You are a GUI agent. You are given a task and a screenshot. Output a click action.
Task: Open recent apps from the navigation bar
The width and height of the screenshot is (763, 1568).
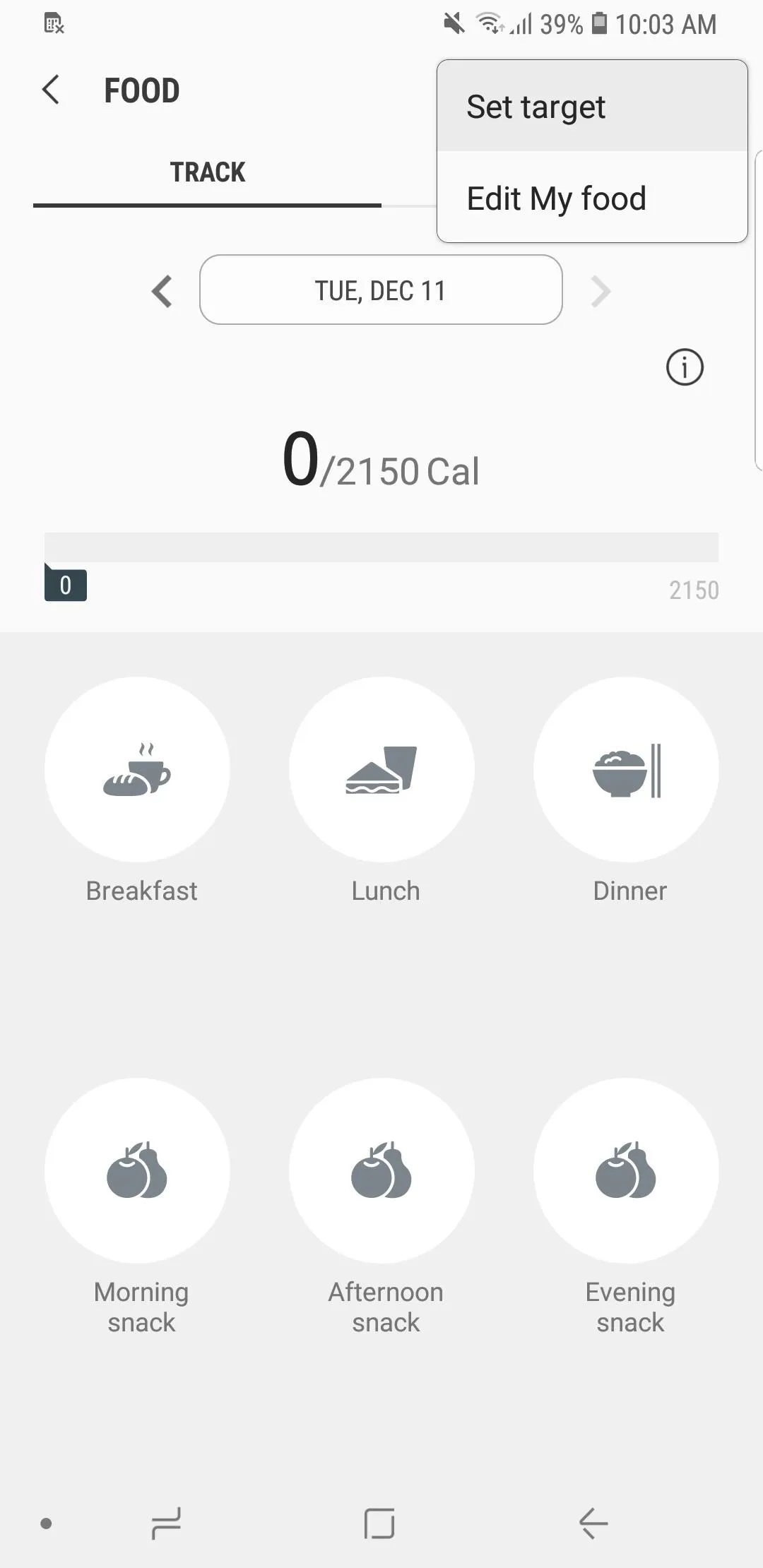click(167, 1523)
